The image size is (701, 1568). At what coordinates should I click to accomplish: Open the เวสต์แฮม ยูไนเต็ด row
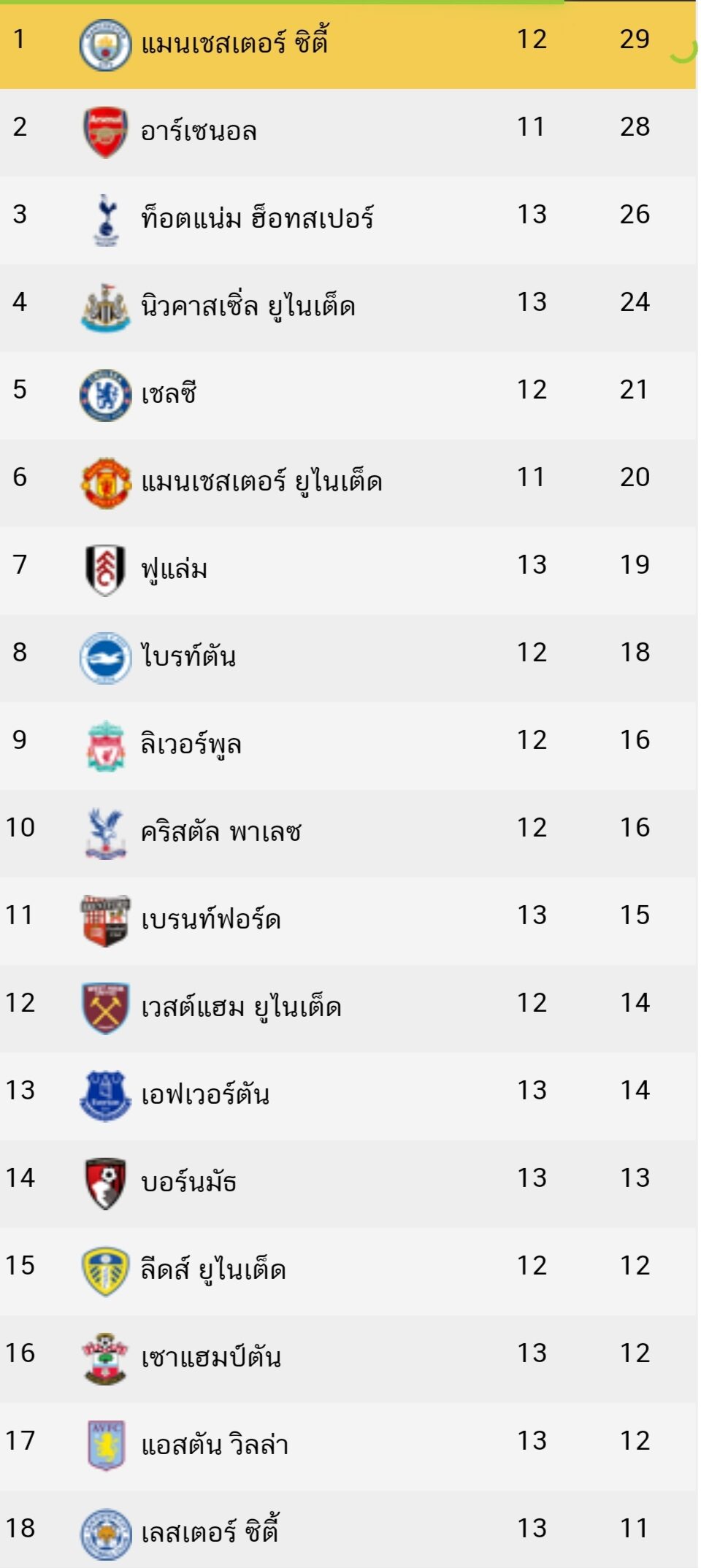pyautogui.click(x=348, y=1009)
